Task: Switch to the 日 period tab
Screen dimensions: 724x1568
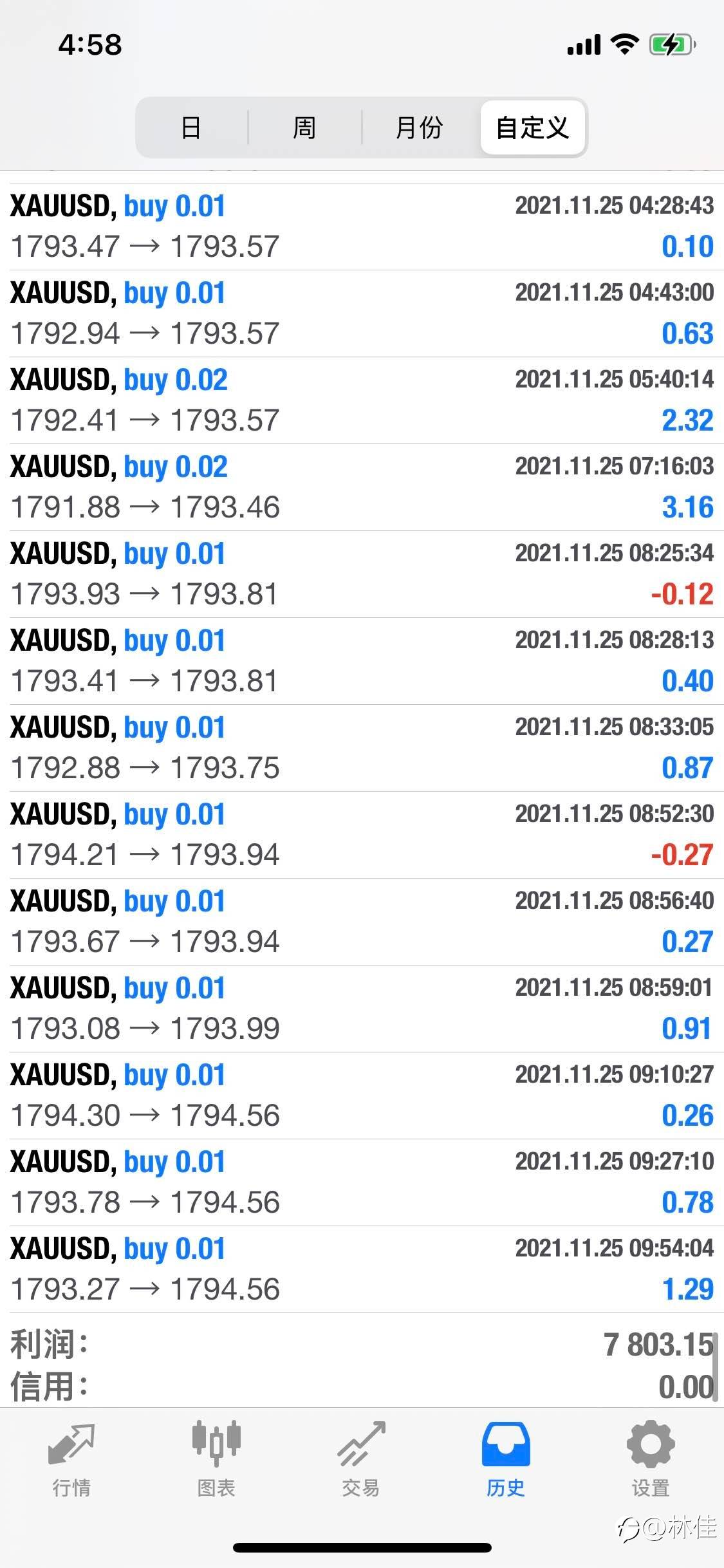Action: (x=191, y=127)
